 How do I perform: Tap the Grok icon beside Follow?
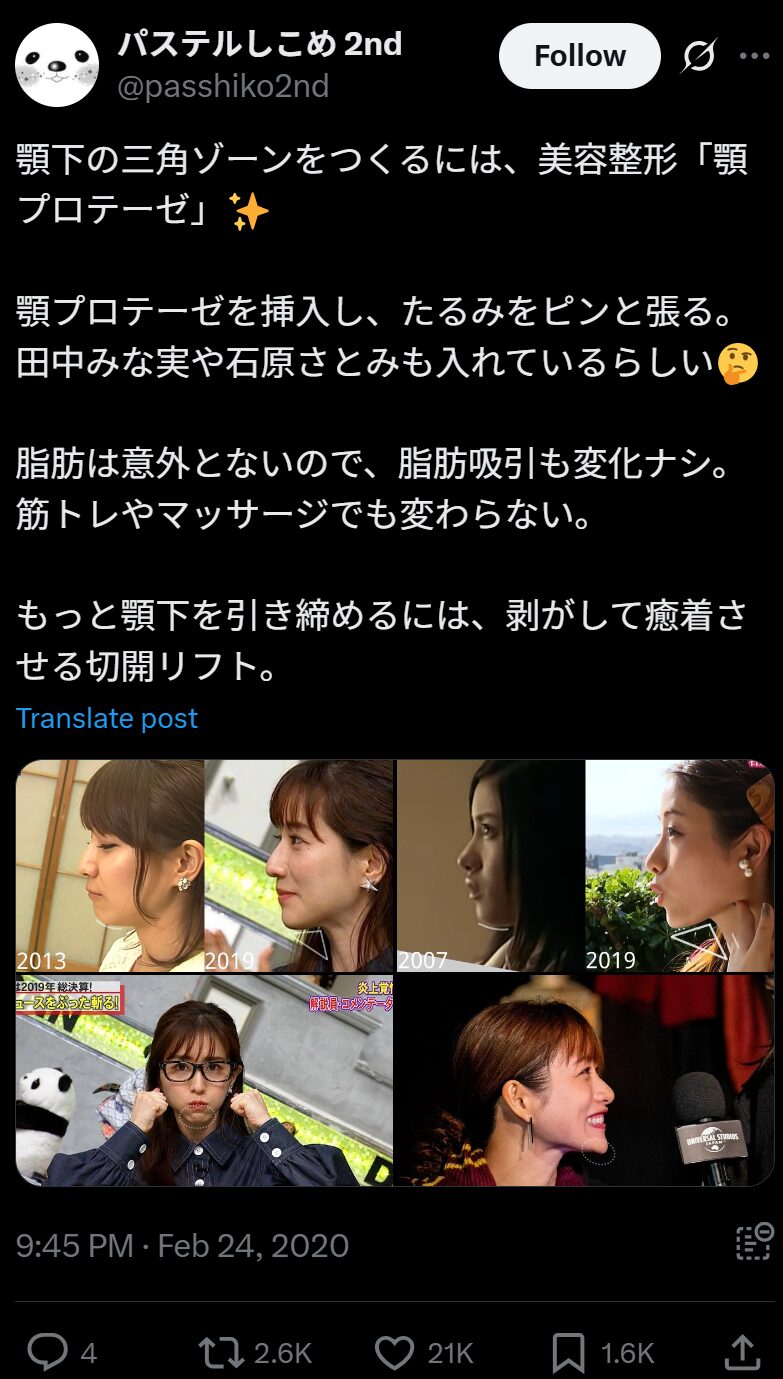point(698,56)
